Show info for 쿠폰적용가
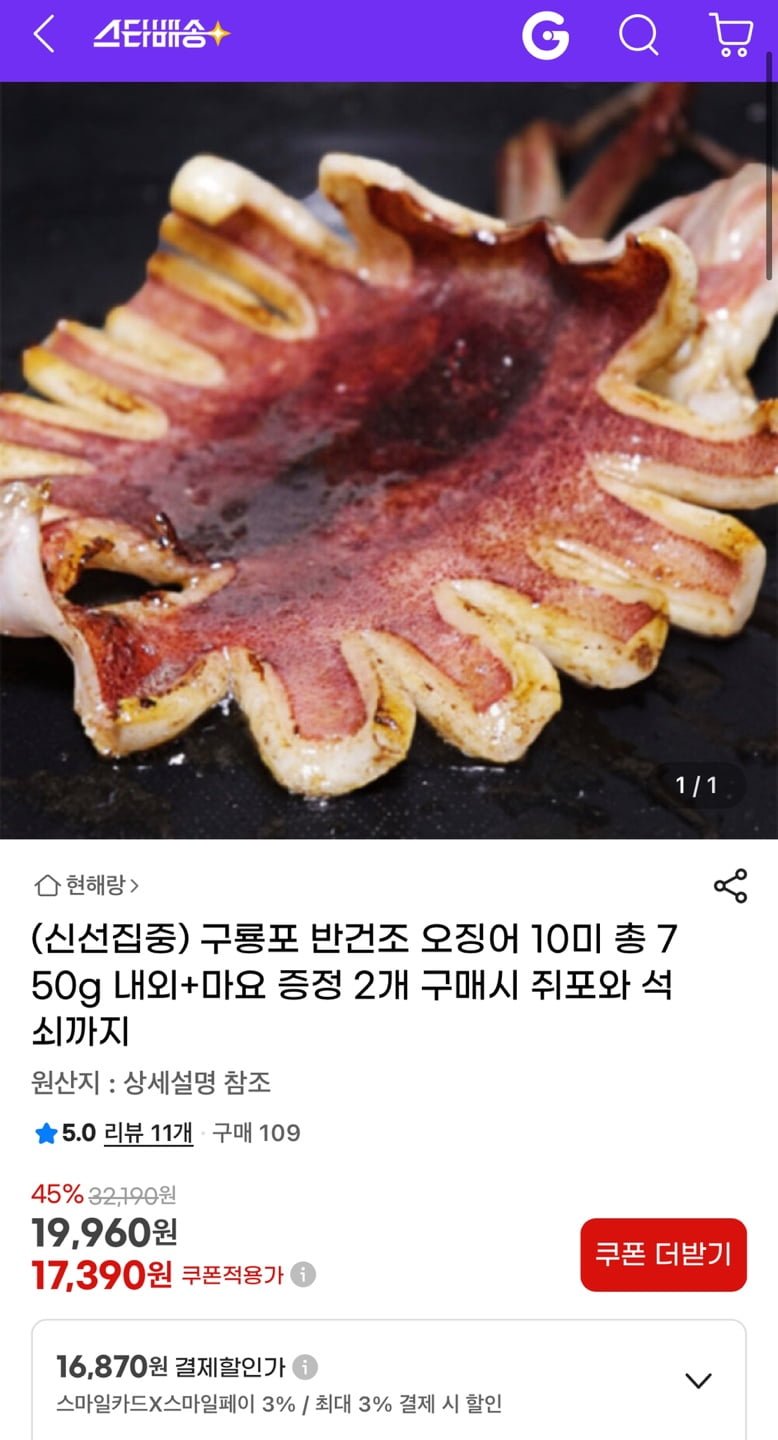 click(x=304, y=1275)
